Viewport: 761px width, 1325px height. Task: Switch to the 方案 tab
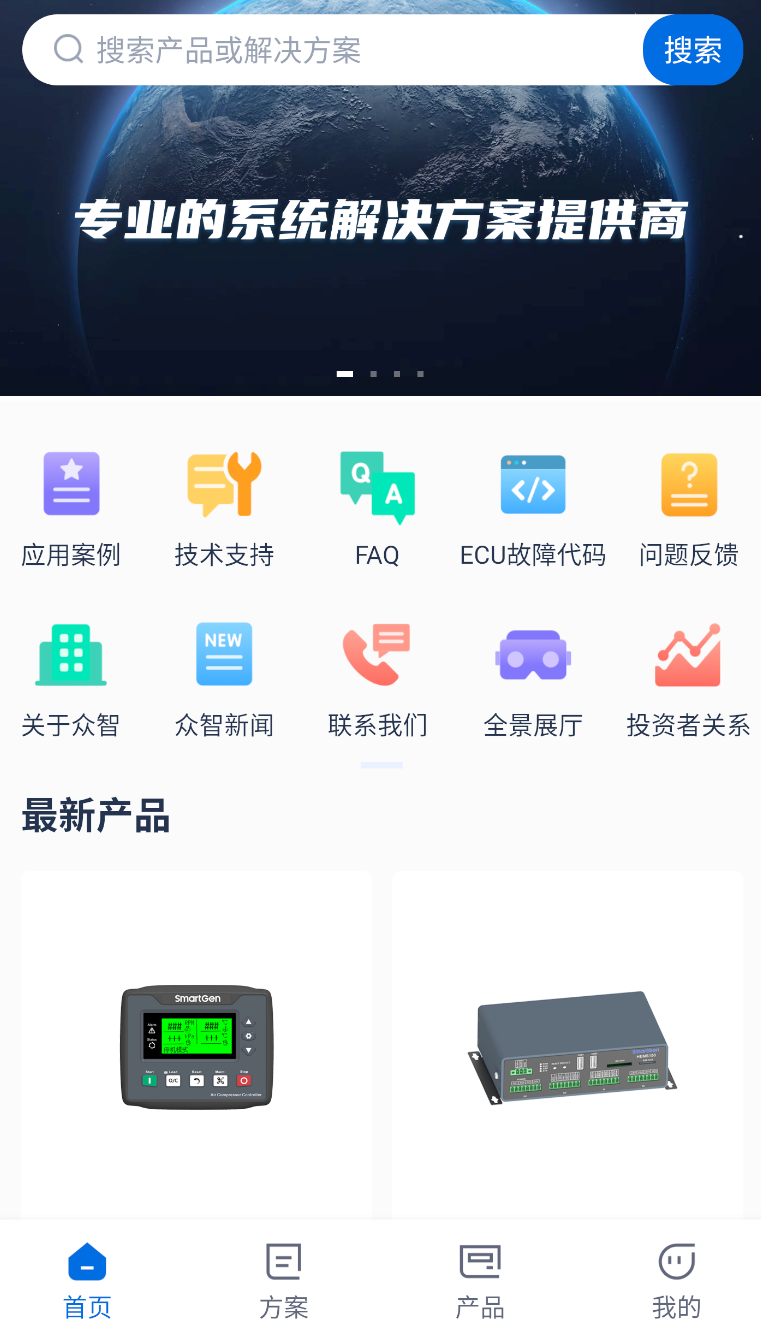pos(284,1280)
